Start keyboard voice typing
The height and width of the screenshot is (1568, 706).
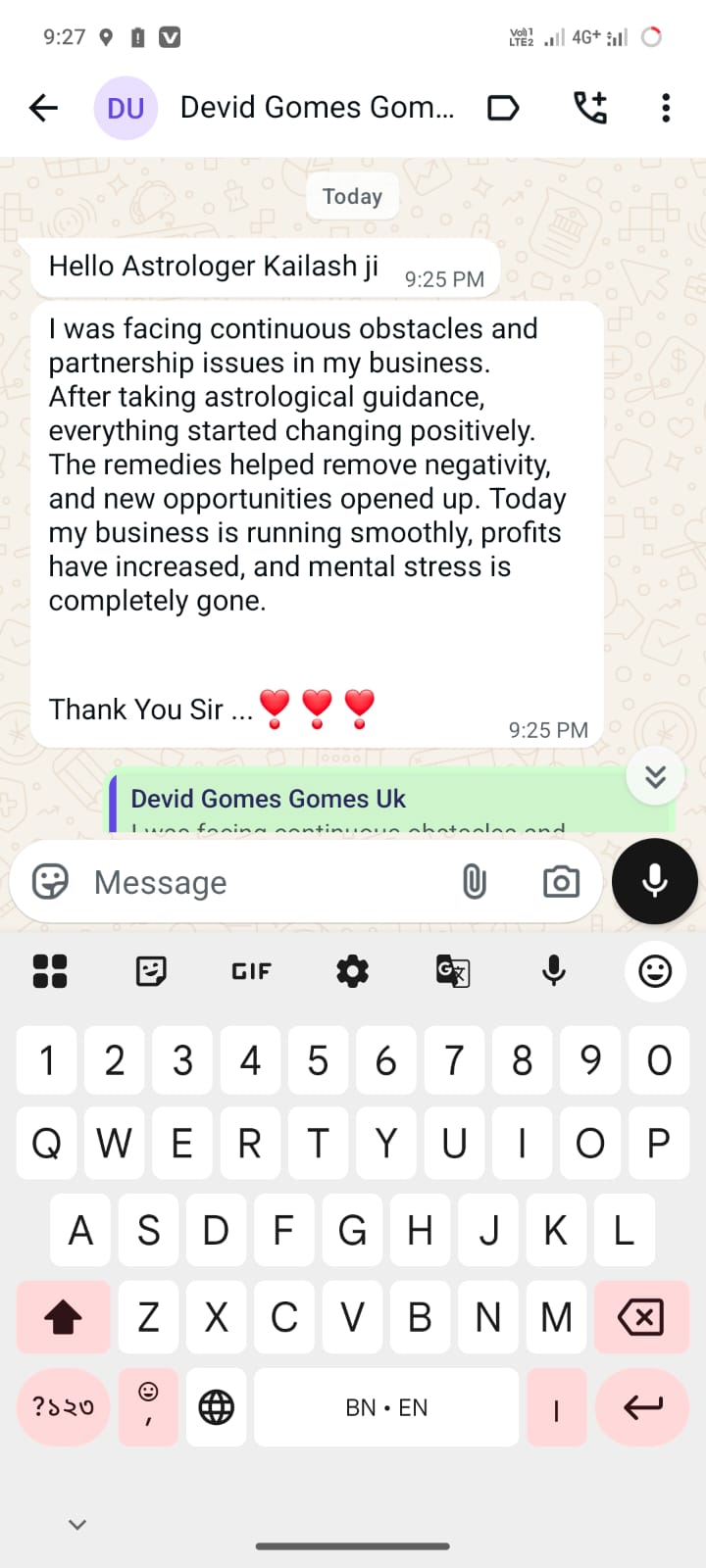554,971
